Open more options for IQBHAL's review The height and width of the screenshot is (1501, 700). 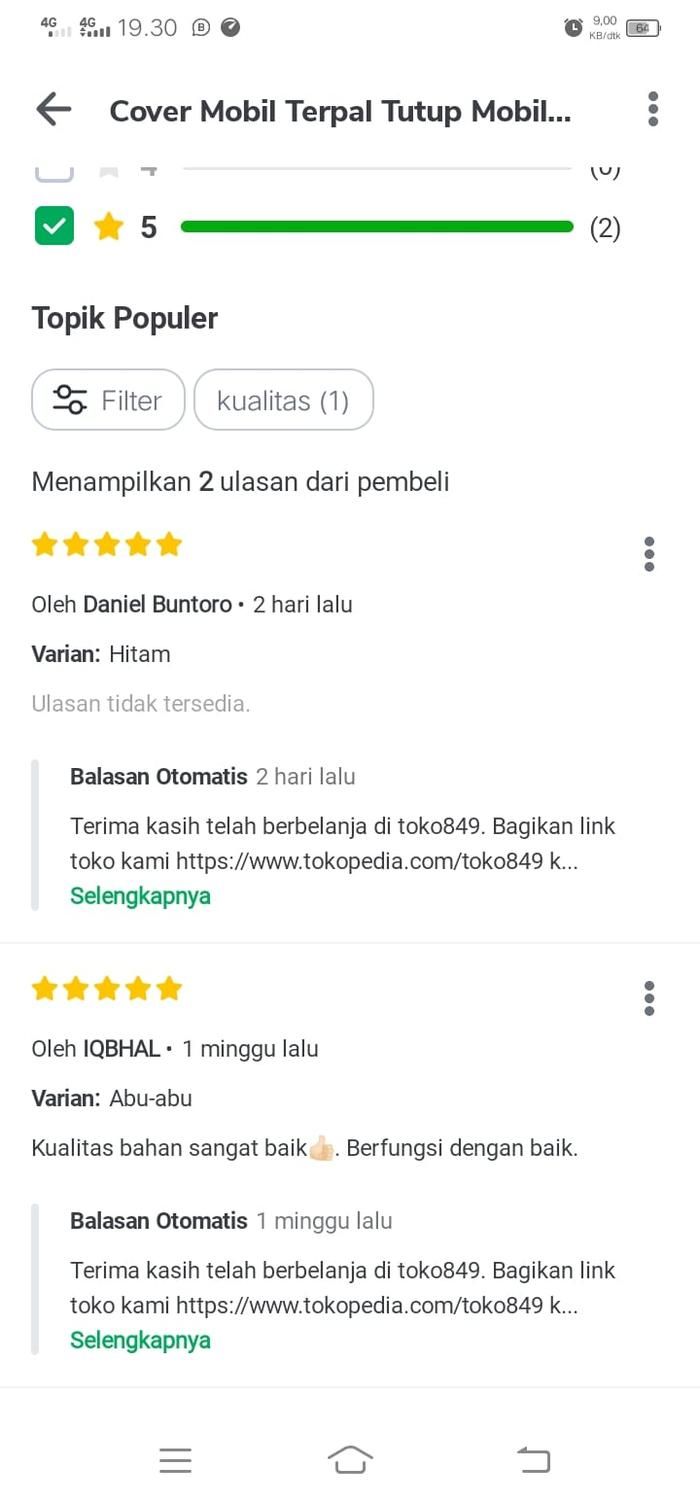pos(649,997)
